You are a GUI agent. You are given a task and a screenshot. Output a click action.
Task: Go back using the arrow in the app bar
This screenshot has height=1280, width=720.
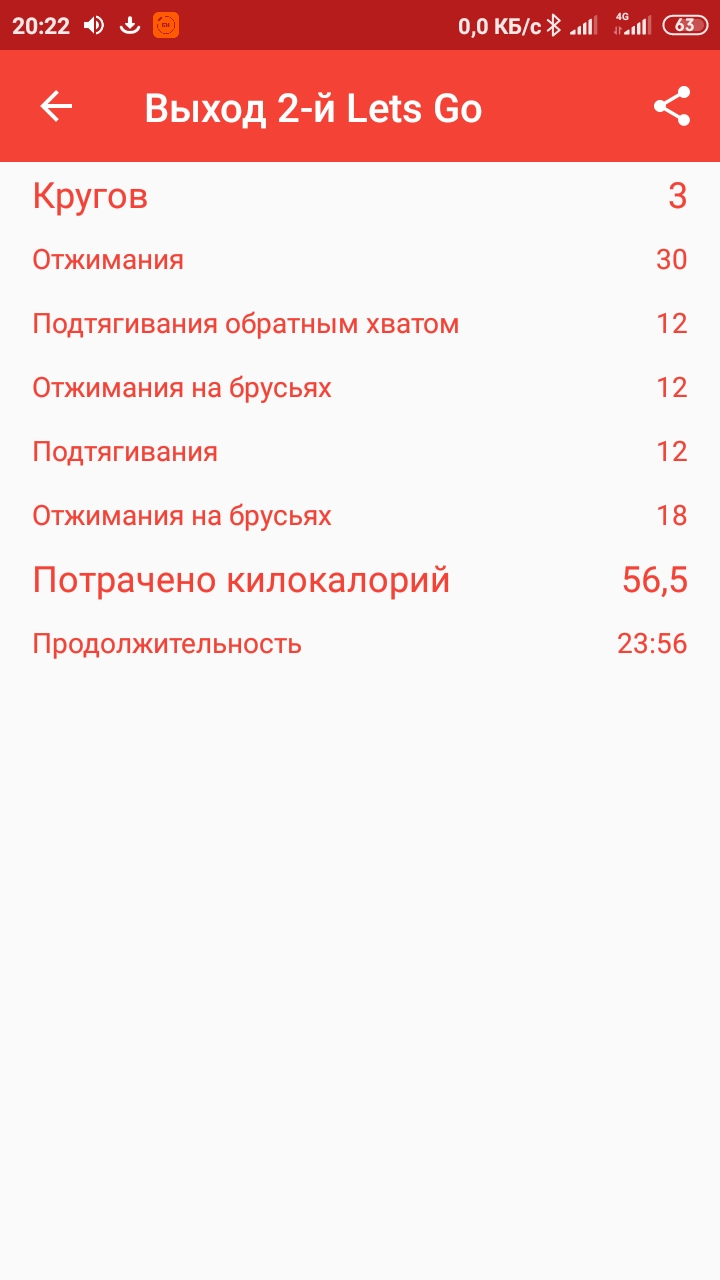click(56, 107)
